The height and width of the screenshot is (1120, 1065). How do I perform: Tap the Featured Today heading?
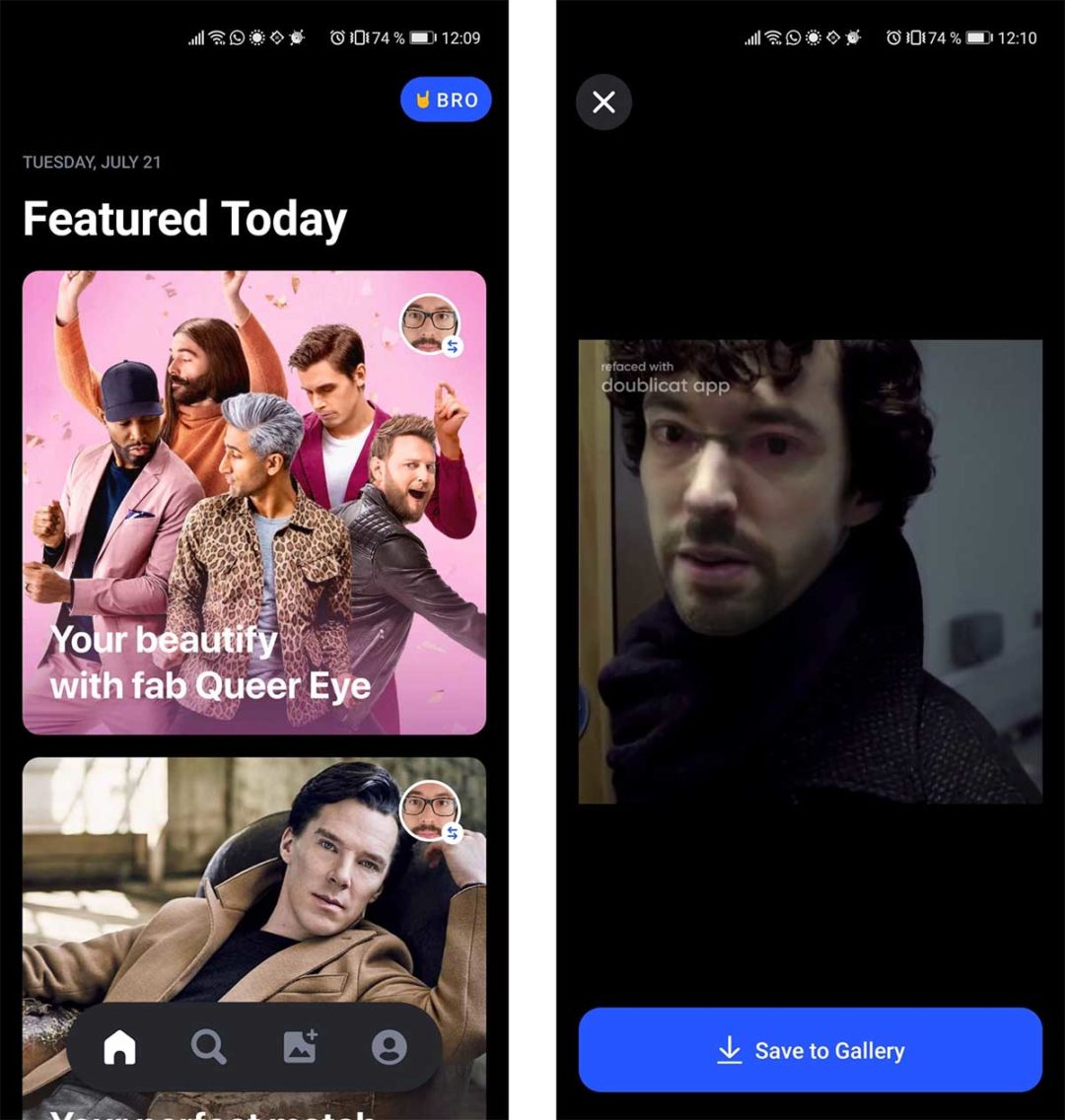coord(184,218)
